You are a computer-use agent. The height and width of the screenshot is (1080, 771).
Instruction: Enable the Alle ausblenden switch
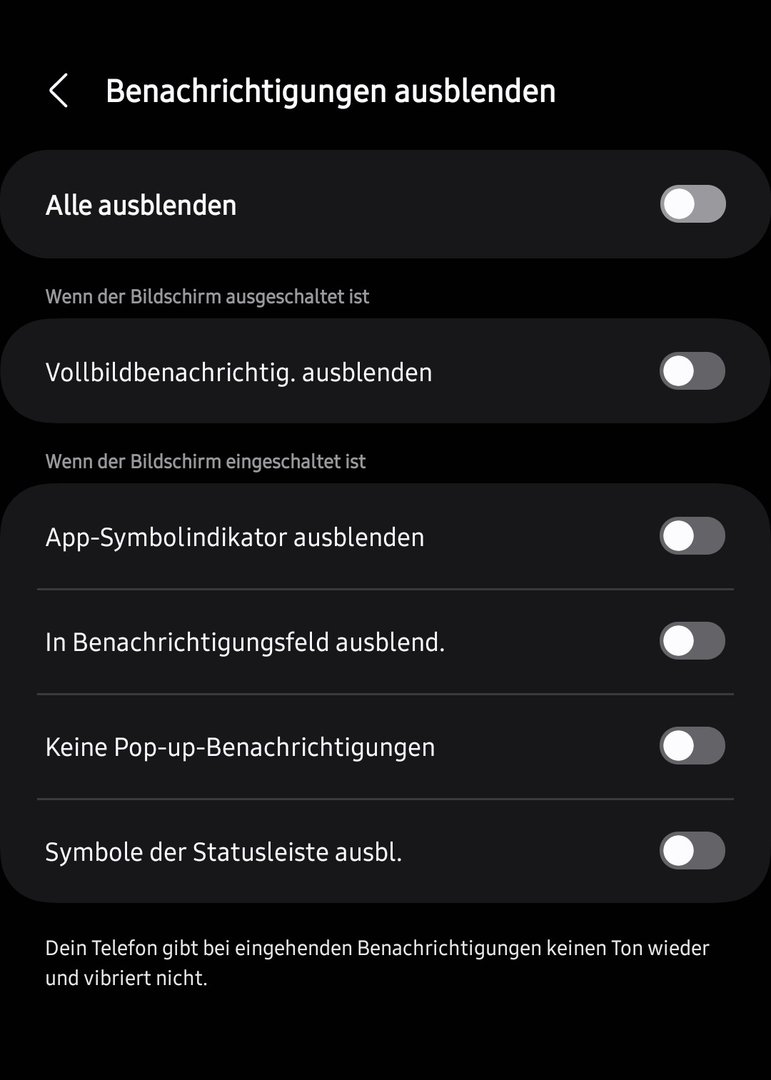point(692,204)
